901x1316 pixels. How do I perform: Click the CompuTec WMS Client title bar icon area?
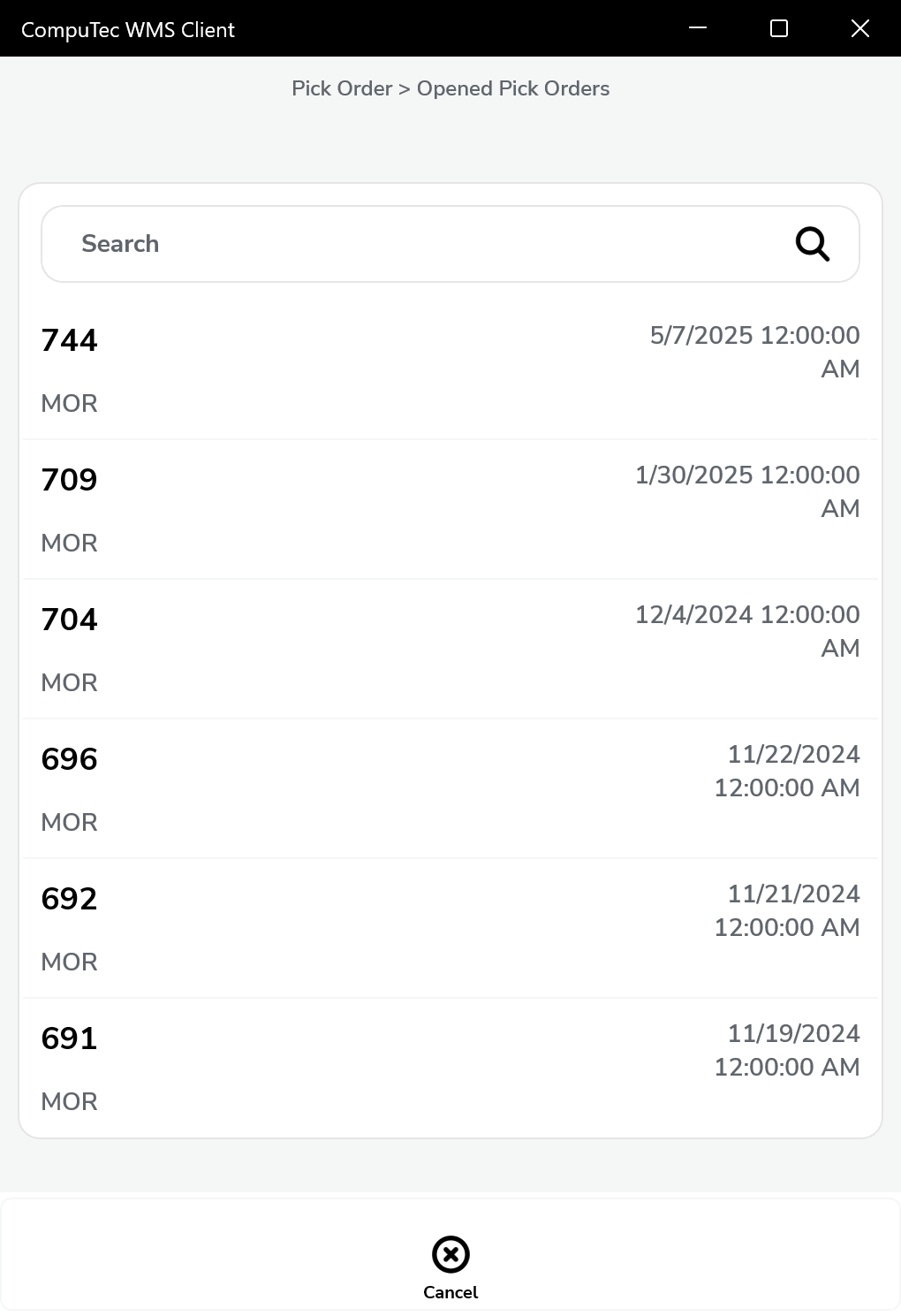(x=129, y=28)
